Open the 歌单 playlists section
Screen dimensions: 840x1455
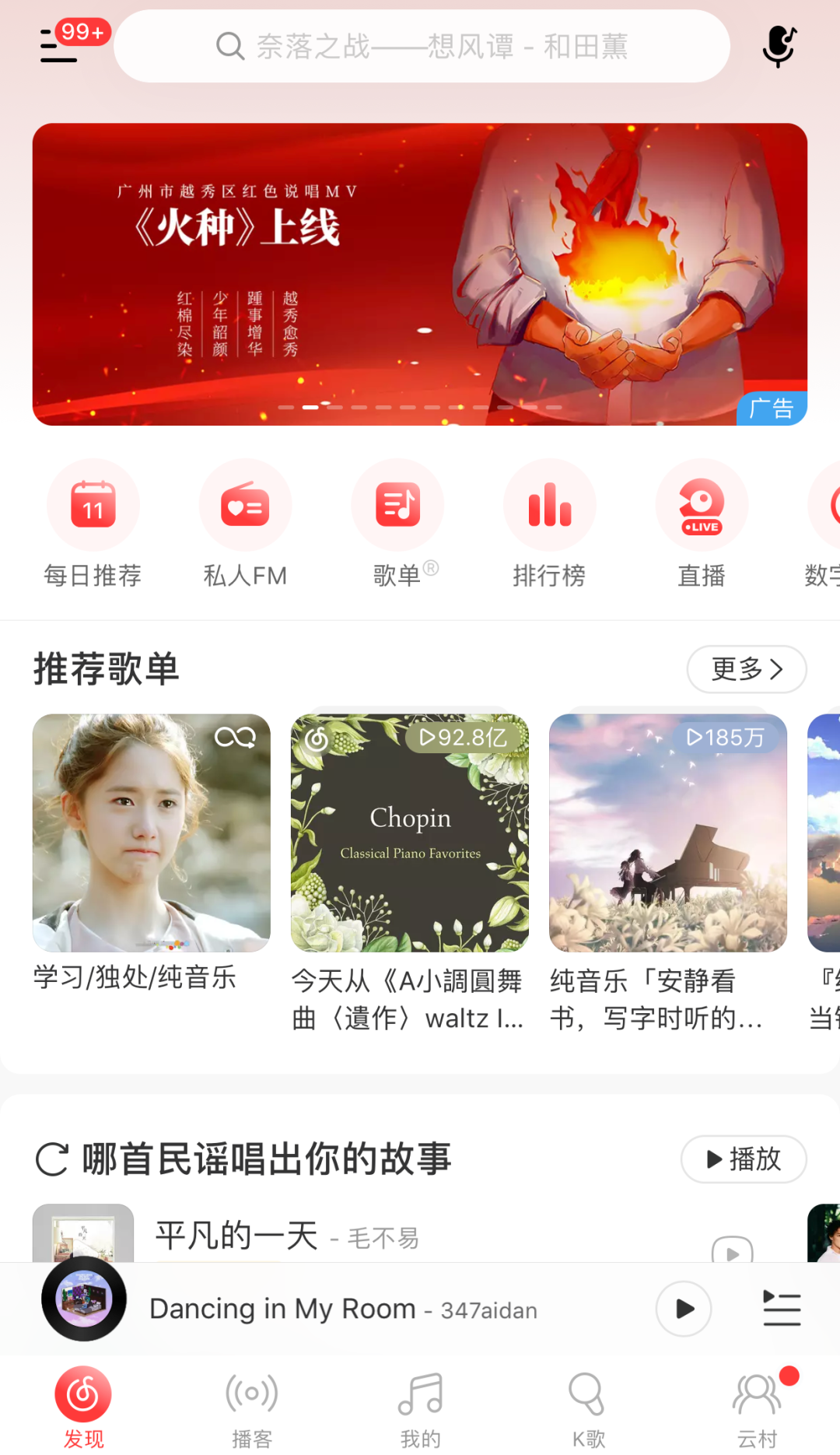tap(397, 521)
